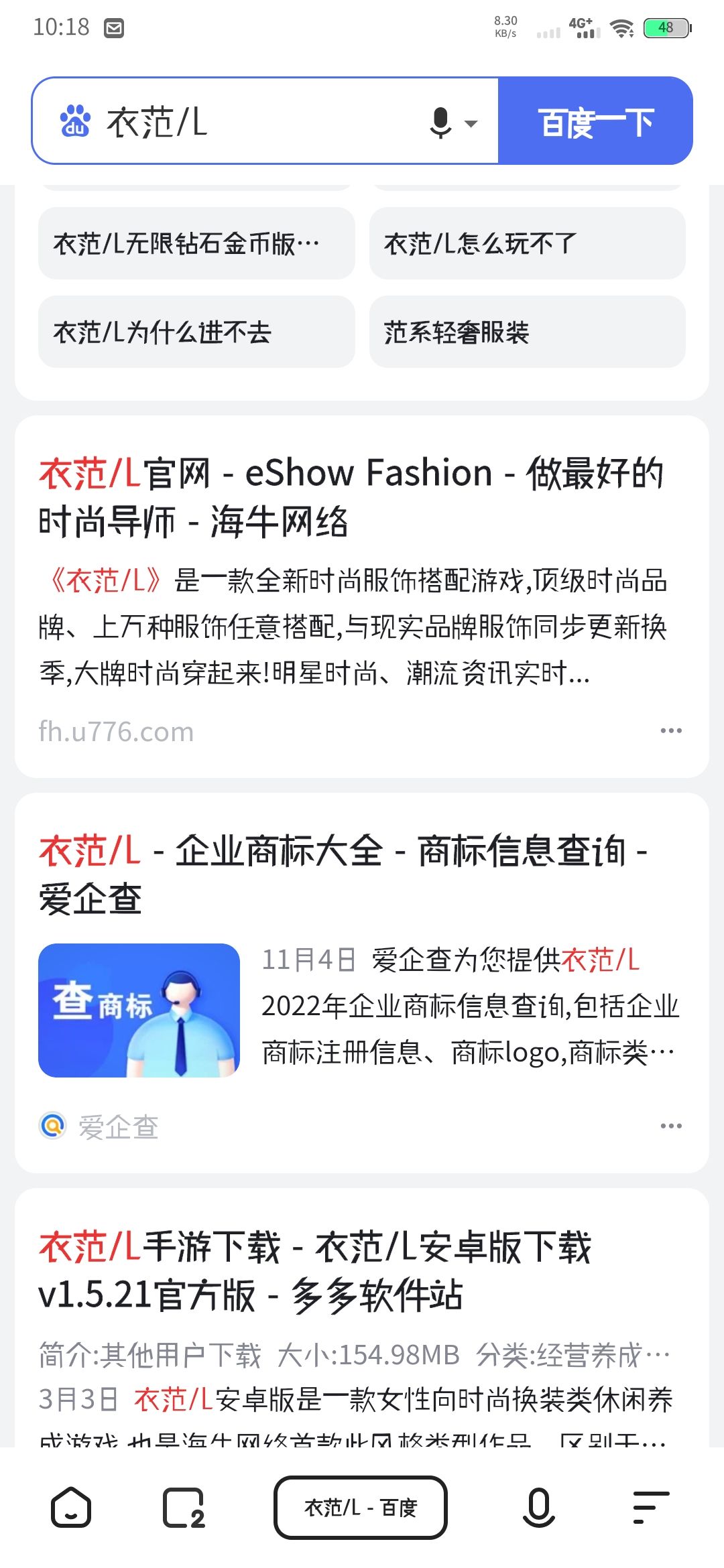
Task: Select suggestion 衣范儿为什么进不去
Action: coord(196,332)
